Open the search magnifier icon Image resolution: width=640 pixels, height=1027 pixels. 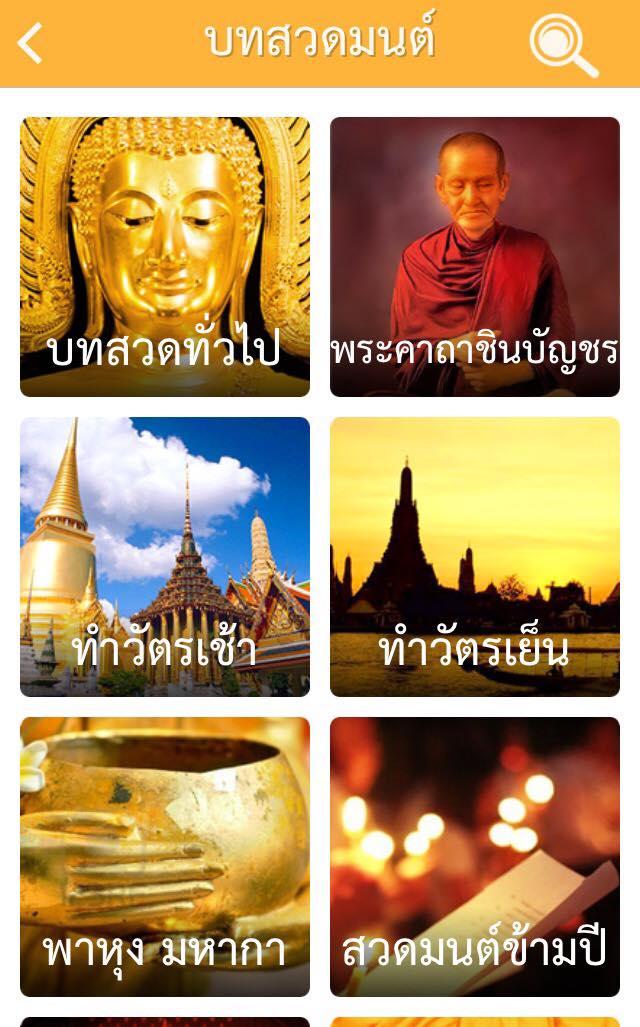tap(564, 45)
